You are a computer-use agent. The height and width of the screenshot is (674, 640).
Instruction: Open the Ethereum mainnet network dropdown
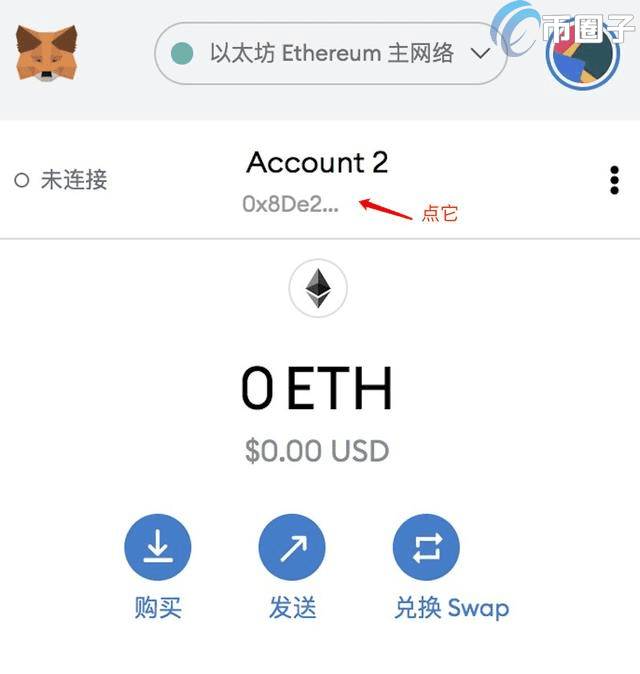tap(331, 53)
